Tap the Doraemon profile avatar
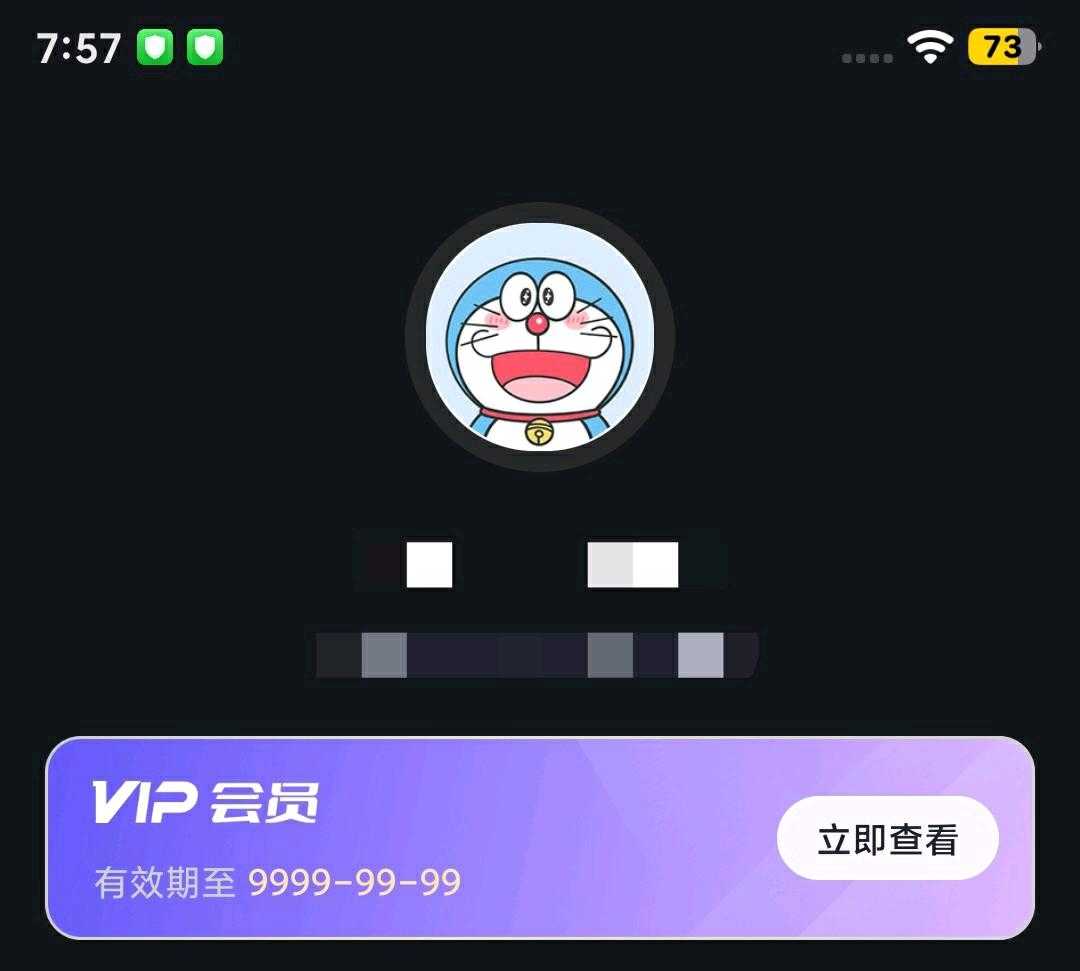Image resolution: width=1080 pixels, height=971 pixels. pos(540,337)
